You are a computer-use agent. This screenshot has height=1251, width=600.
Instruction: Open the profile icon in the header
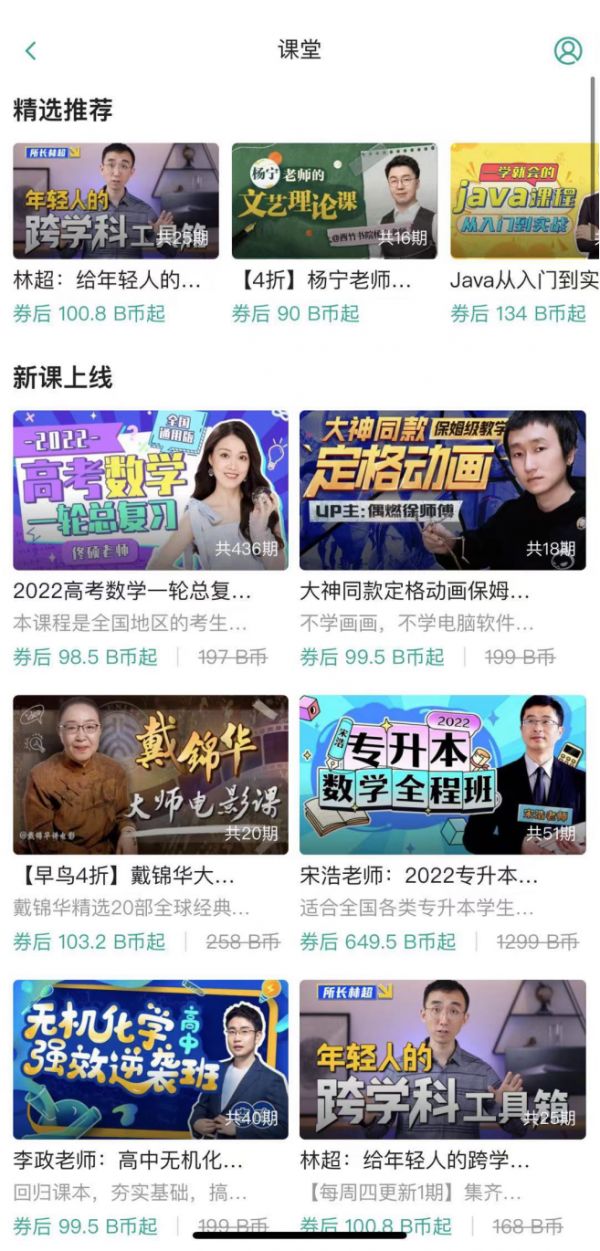pos(568,50)
